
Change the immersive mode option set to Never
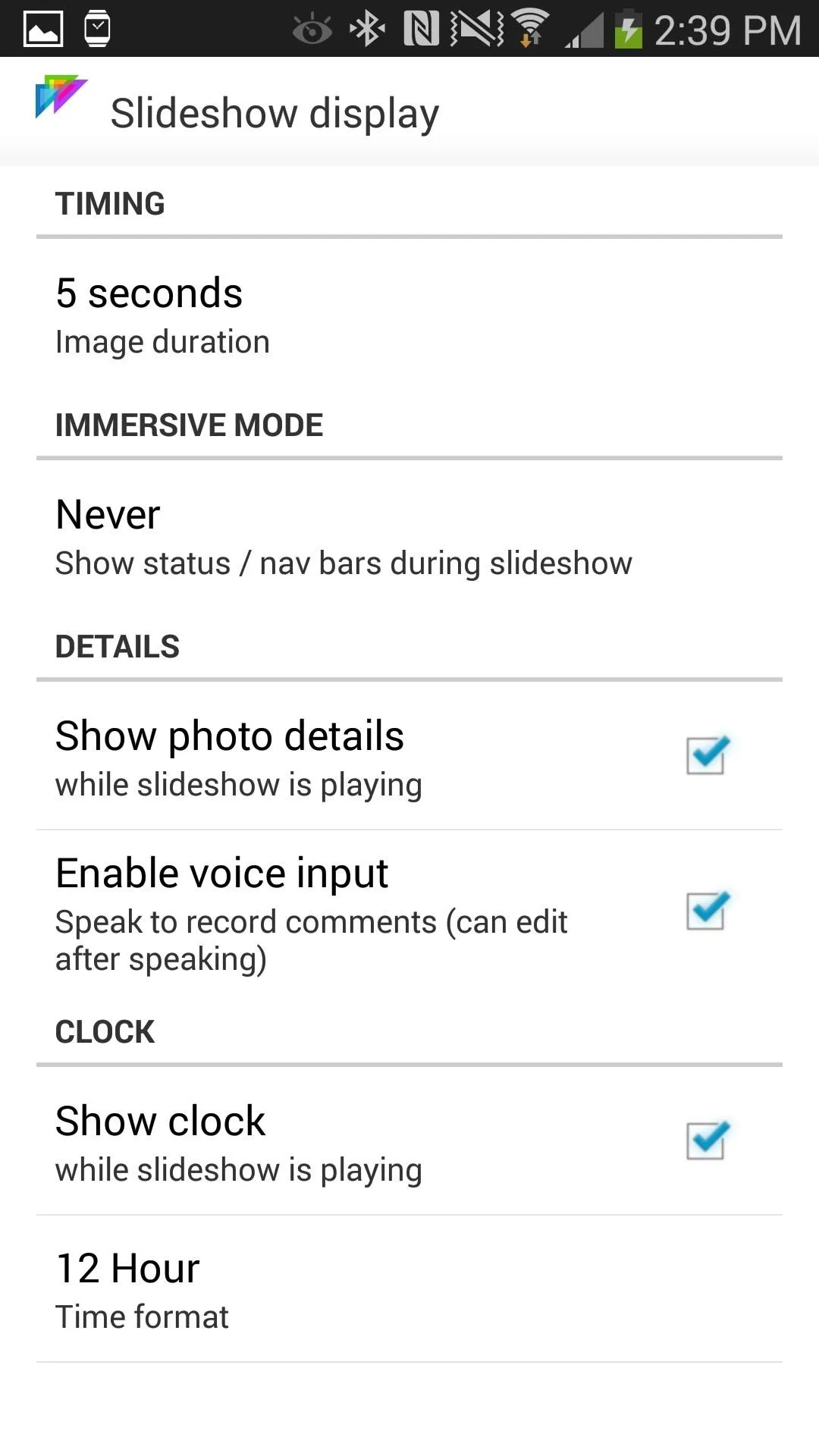pos(409,537)
